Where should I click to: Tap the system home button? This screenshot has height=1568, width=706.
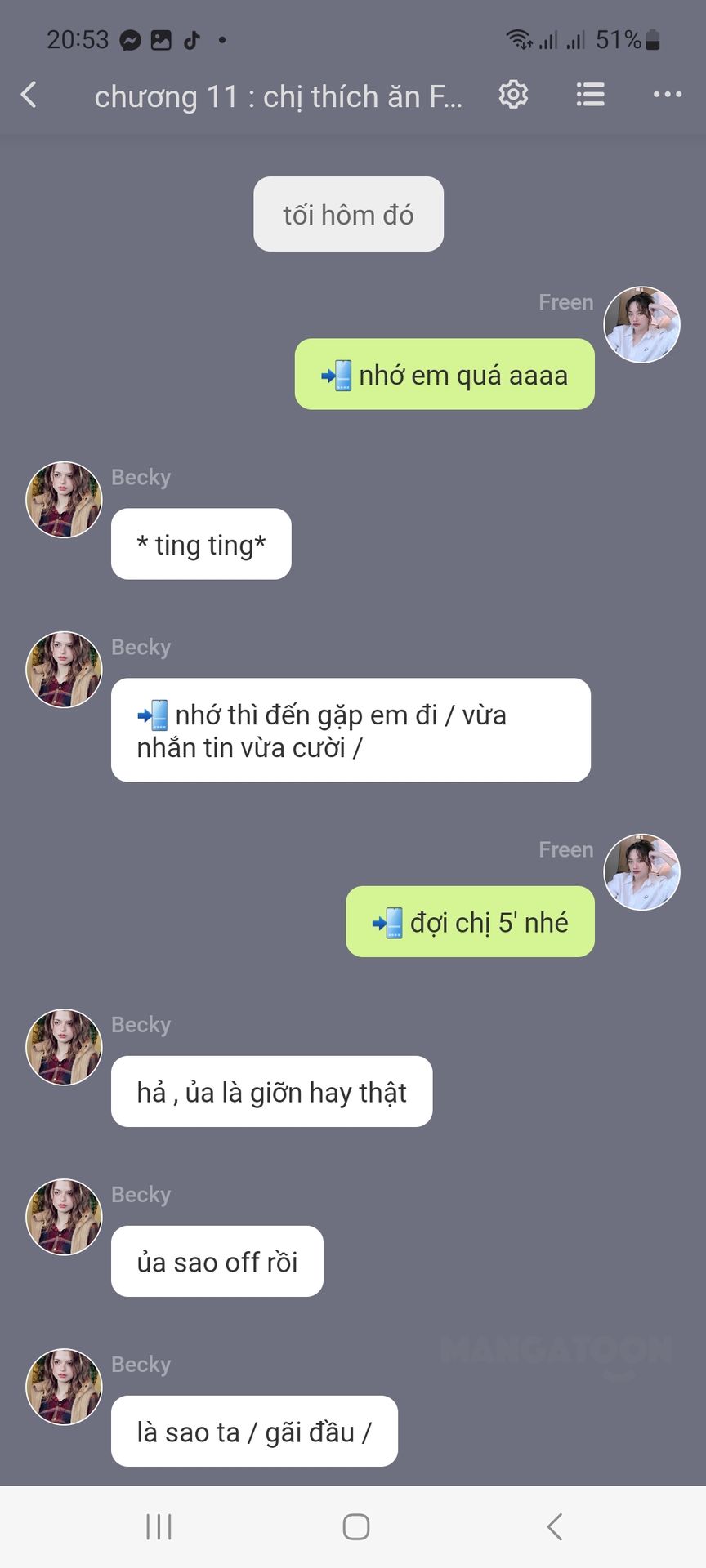pos(355,1526)
